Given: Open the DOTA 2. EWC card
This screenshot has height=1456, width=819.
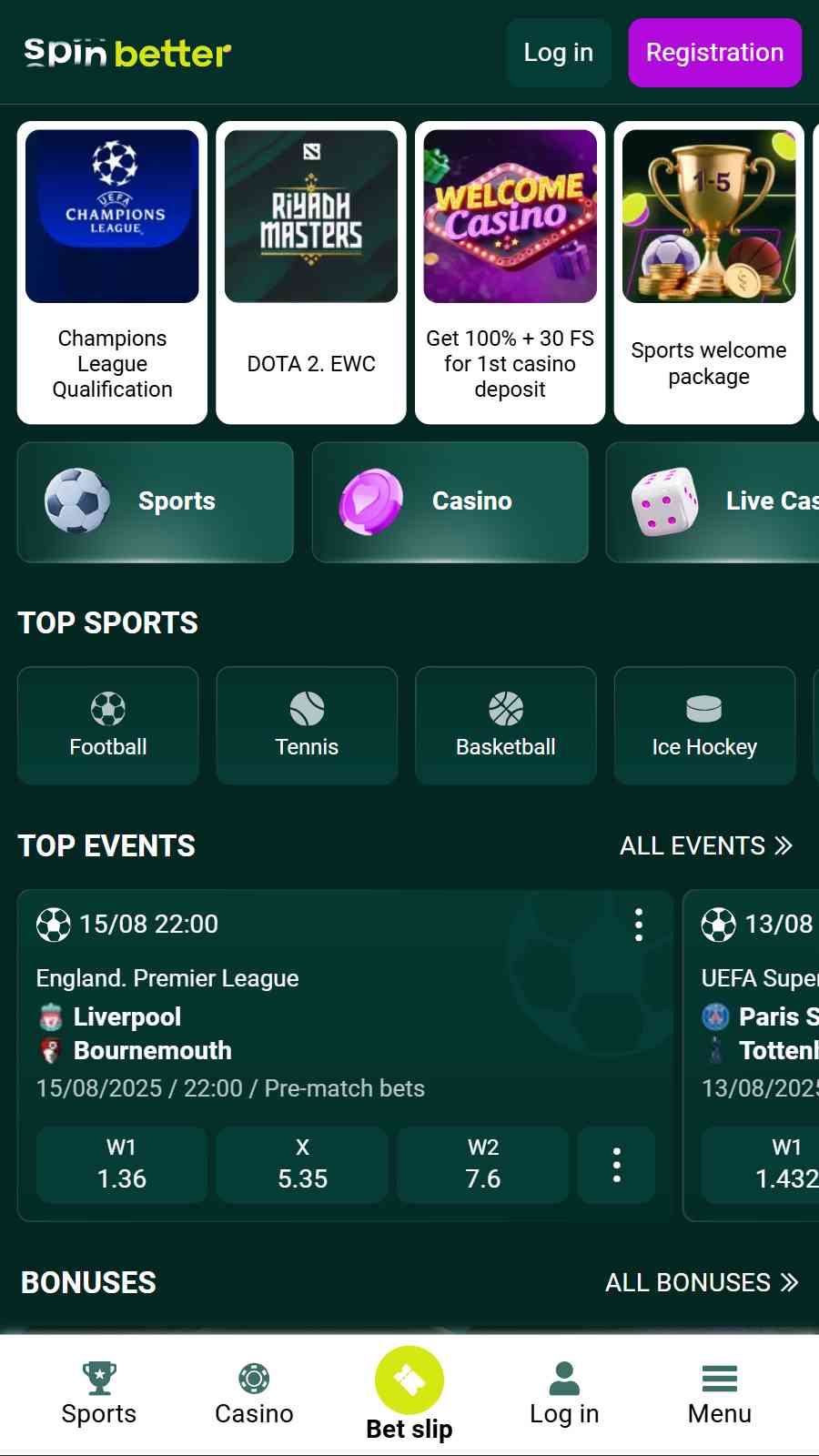Looking at the screenshot, I should (311, 272).
